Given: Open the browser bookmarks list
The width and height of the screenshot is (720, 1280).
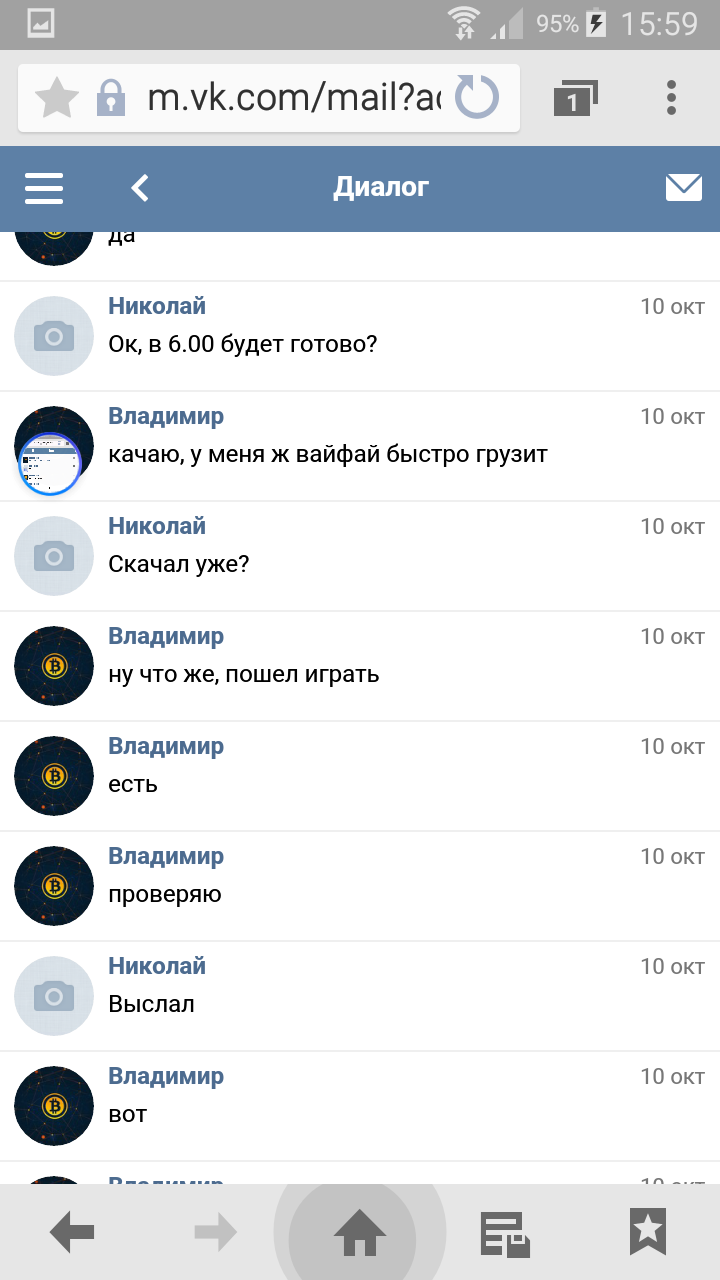Looking at the screenshot, I should click(648, 1232).
